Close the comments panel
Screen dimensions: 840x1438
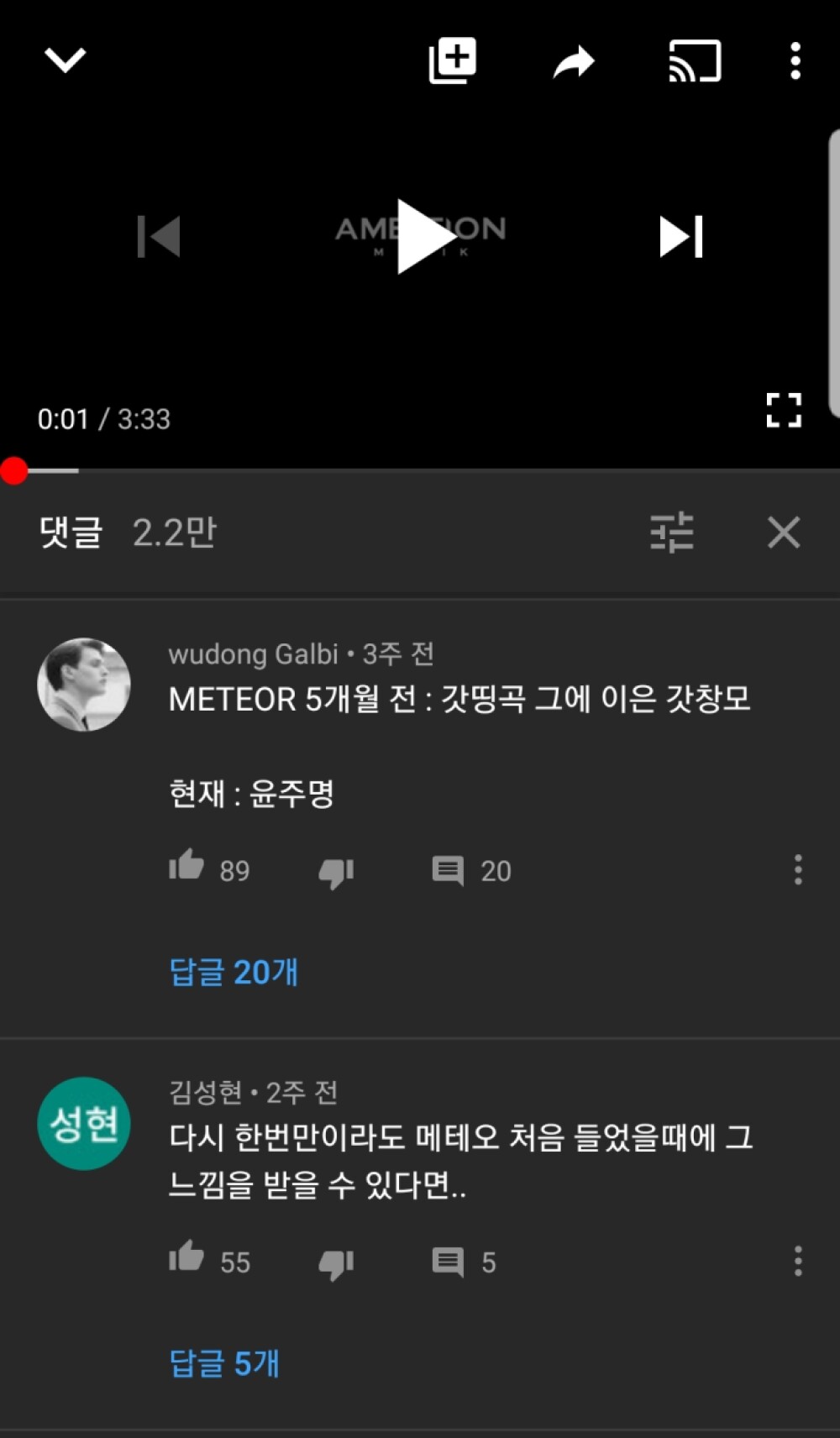[783, 533]
